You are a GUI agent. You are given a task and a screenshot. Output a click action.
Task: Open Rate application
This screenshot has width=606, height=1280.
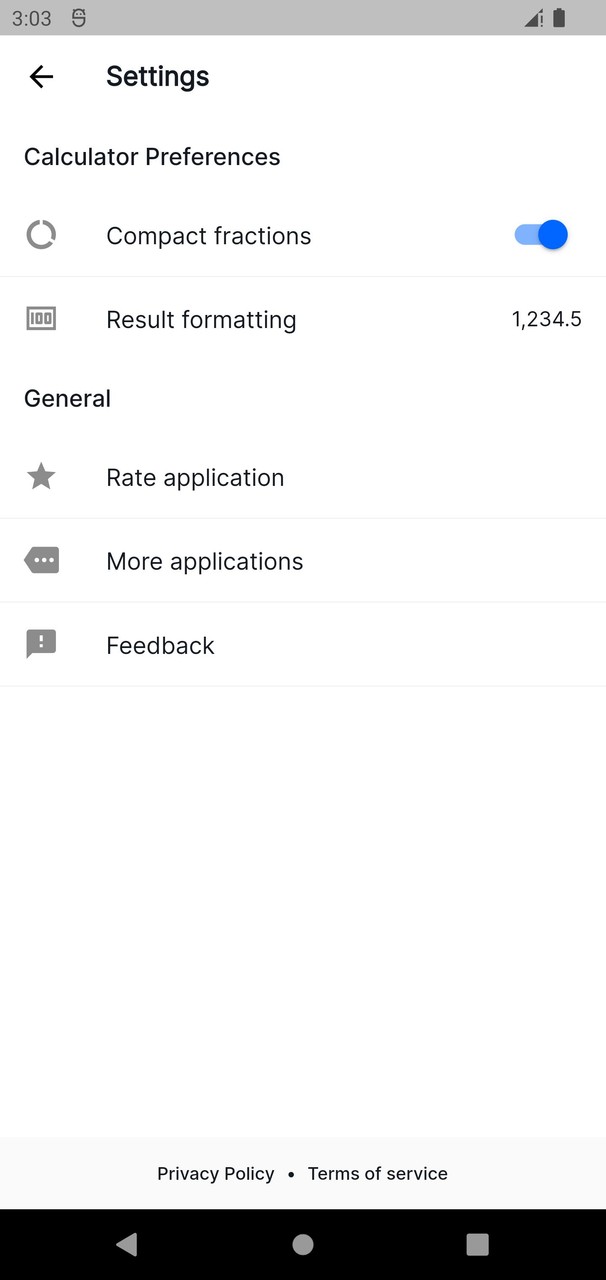(x=302, y=477)
